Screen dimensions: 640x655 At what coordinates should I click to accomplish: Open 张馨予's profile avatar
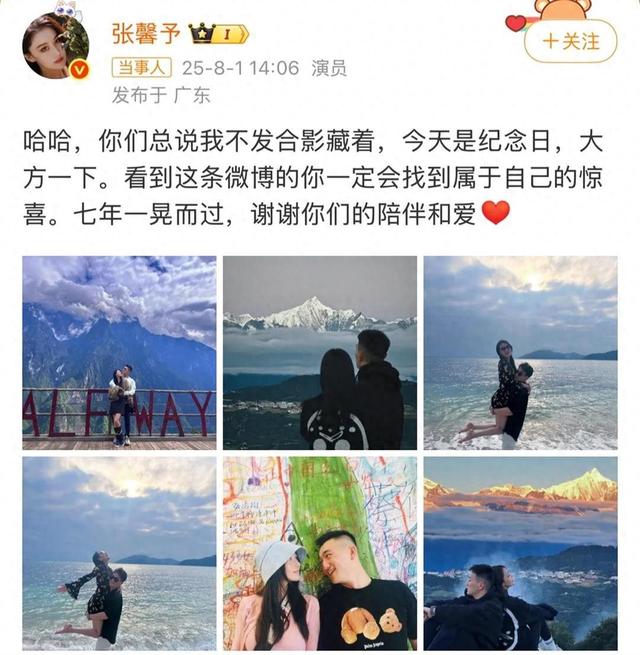[x=57, y=43]
